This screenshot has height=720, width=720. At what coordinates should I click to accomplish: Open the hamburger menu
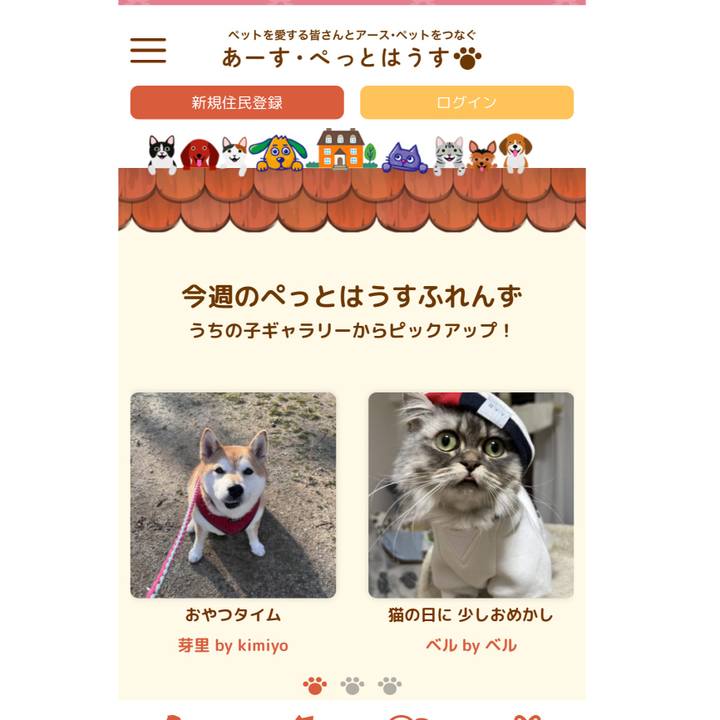pyautogui.click(x=148, y=50)
